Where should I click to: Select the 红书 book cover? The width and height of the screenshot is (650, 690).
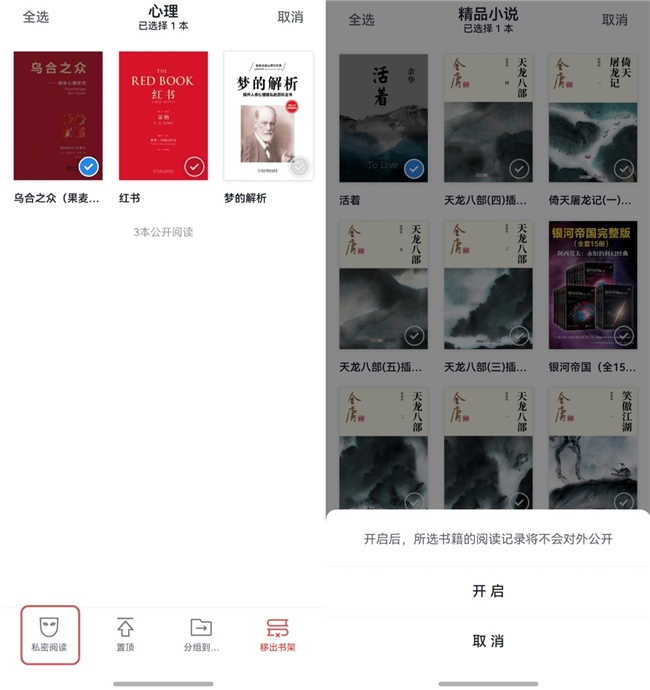163,116
